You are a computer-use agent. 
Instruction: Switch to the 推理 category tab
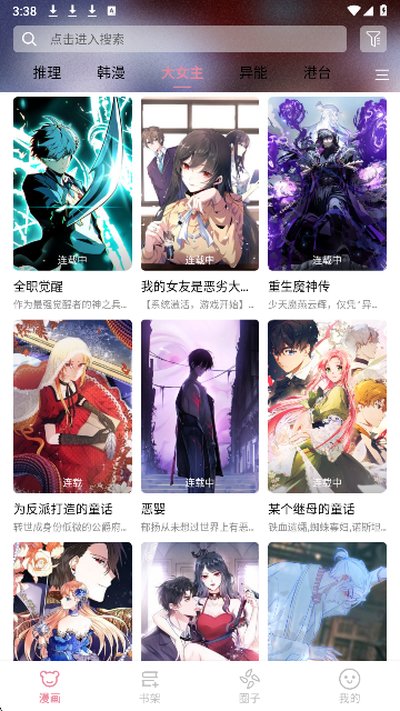click(x=47, y=73)
